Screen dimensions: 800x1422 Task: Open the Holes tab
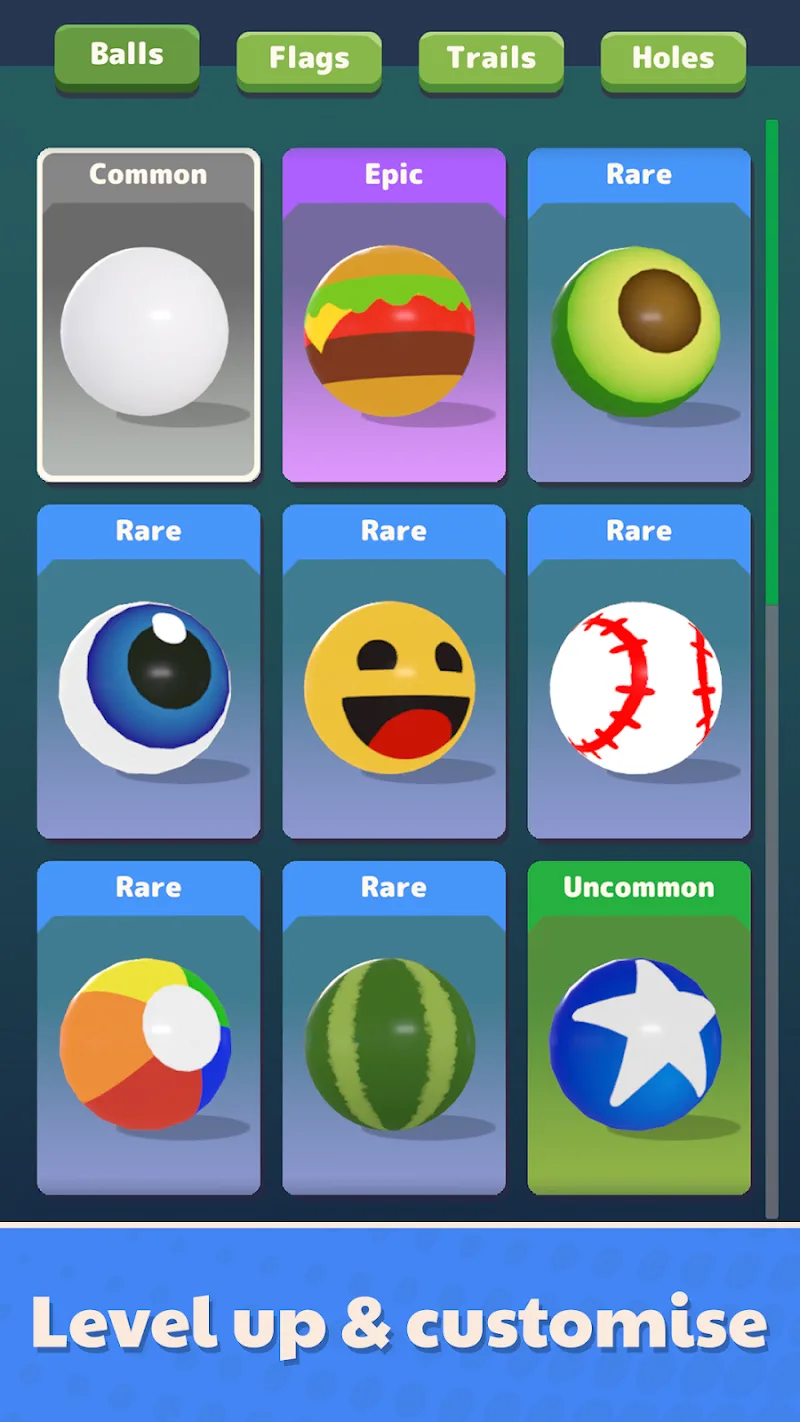pyautogui.click(x=673, y=59)
